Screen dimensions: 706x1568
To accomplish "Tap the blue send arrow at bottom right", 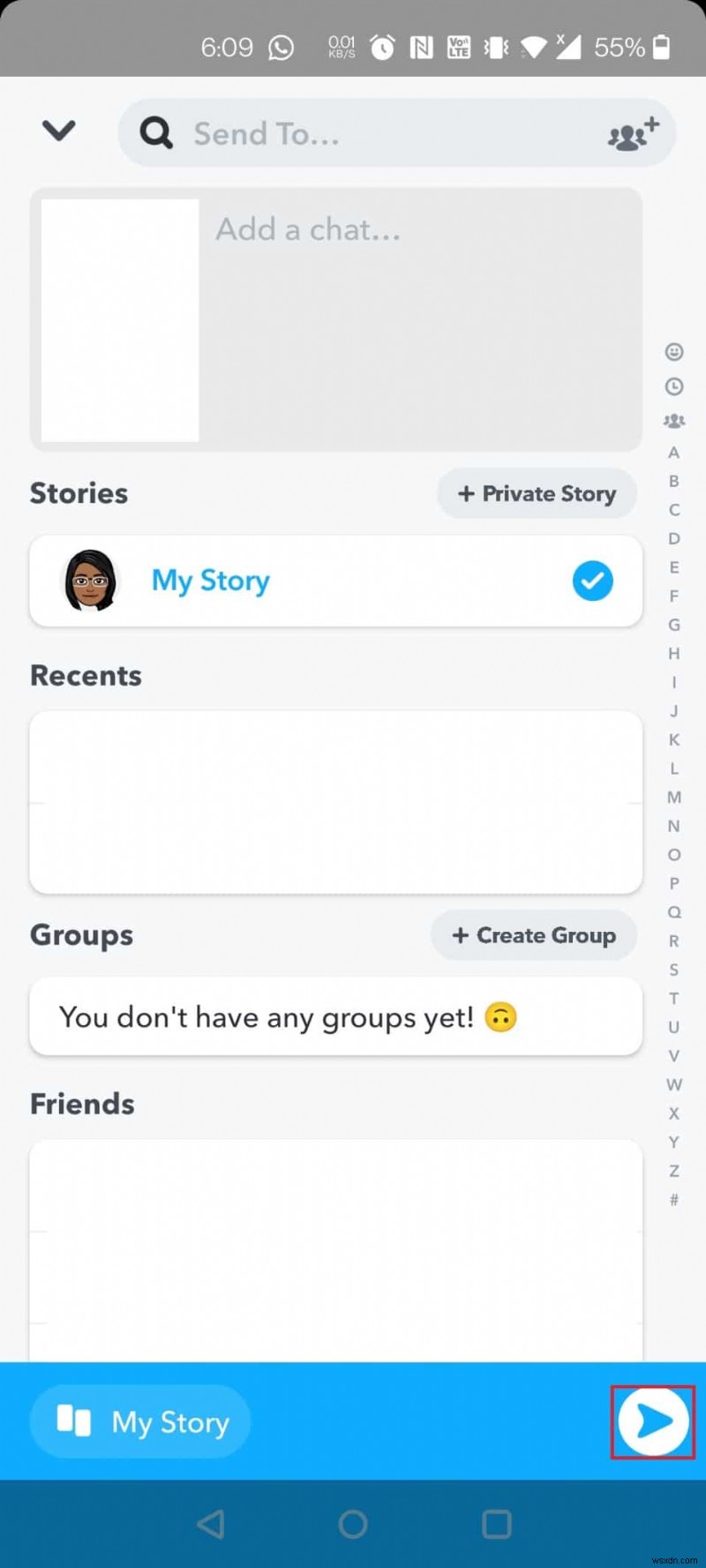I will click(x=652, y=1420).
